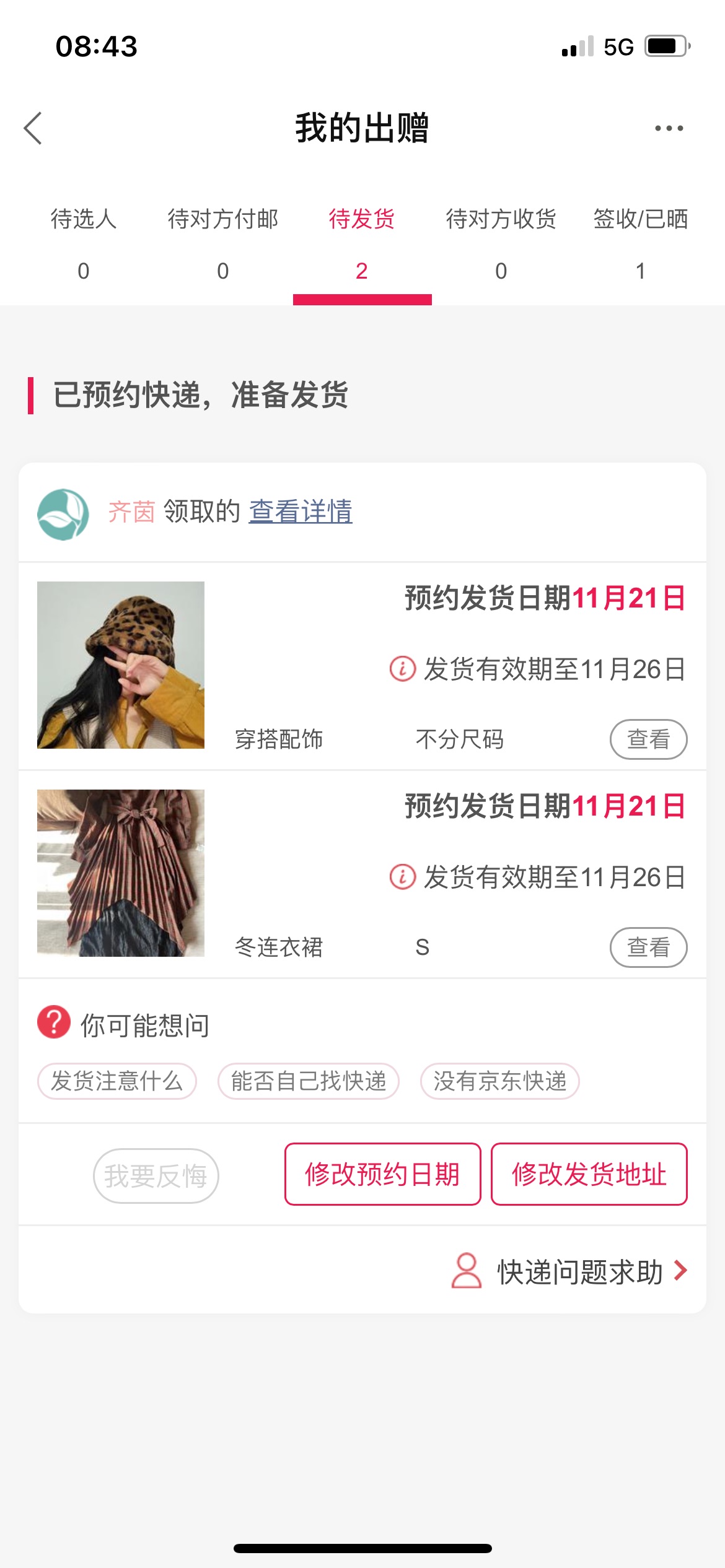The width and height of the screenshot is (725, 1568).
Task: Tap 修改发货地址 to edit the address
Action: point(589,1174)
